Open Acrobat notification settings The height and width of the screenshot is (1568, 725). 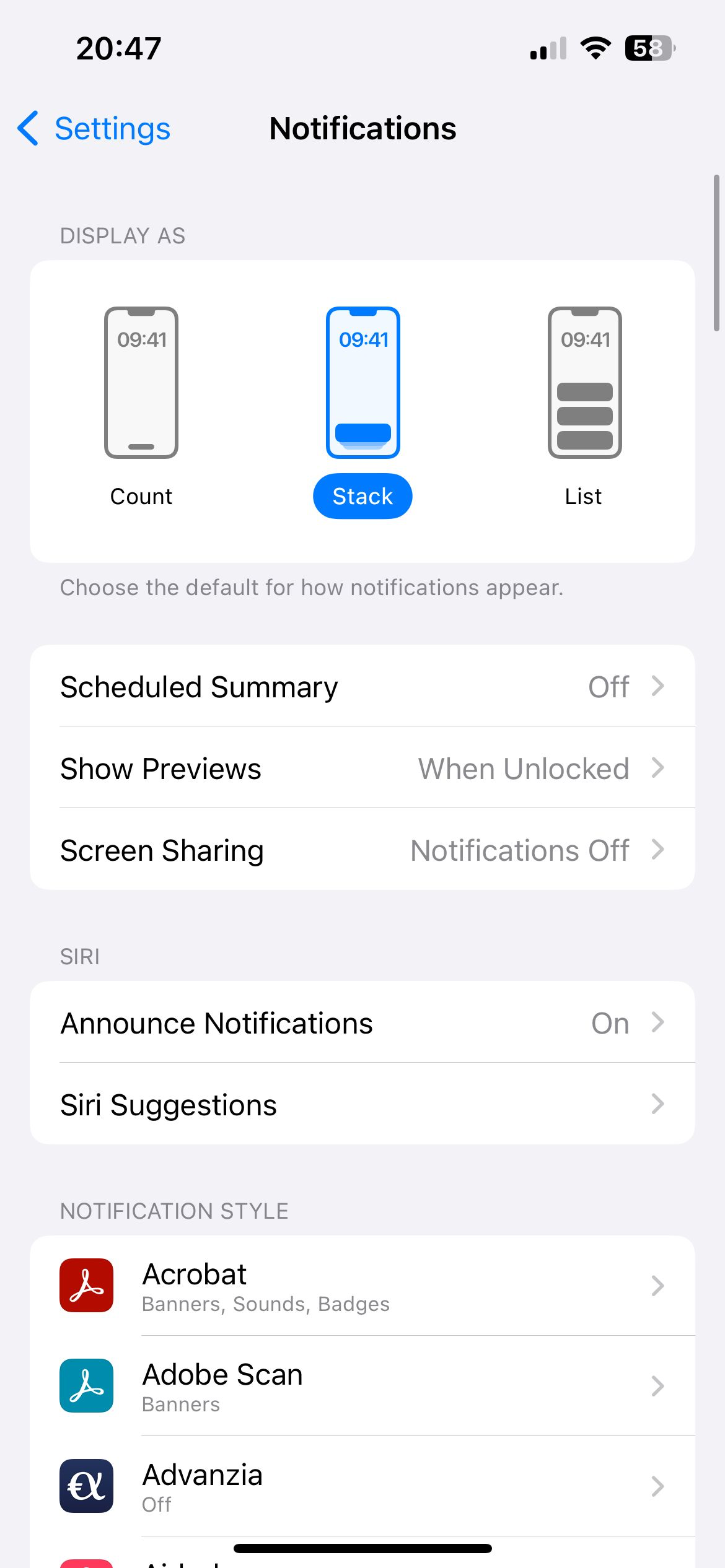click(362, 1286)
